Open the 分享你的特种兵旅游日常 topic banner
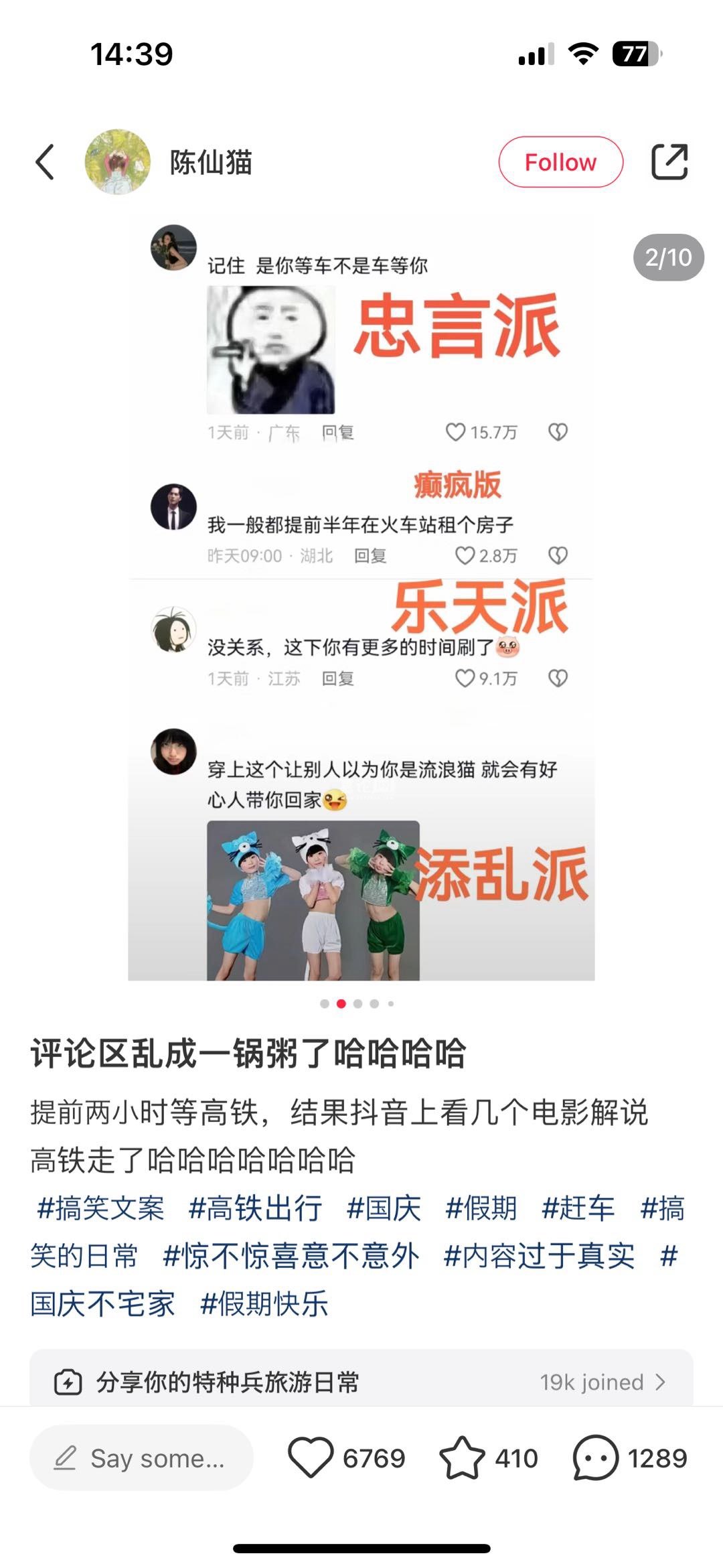The height and width of the screenshot is (1568, 723). pyautogui.click(x=361, y=1382)
